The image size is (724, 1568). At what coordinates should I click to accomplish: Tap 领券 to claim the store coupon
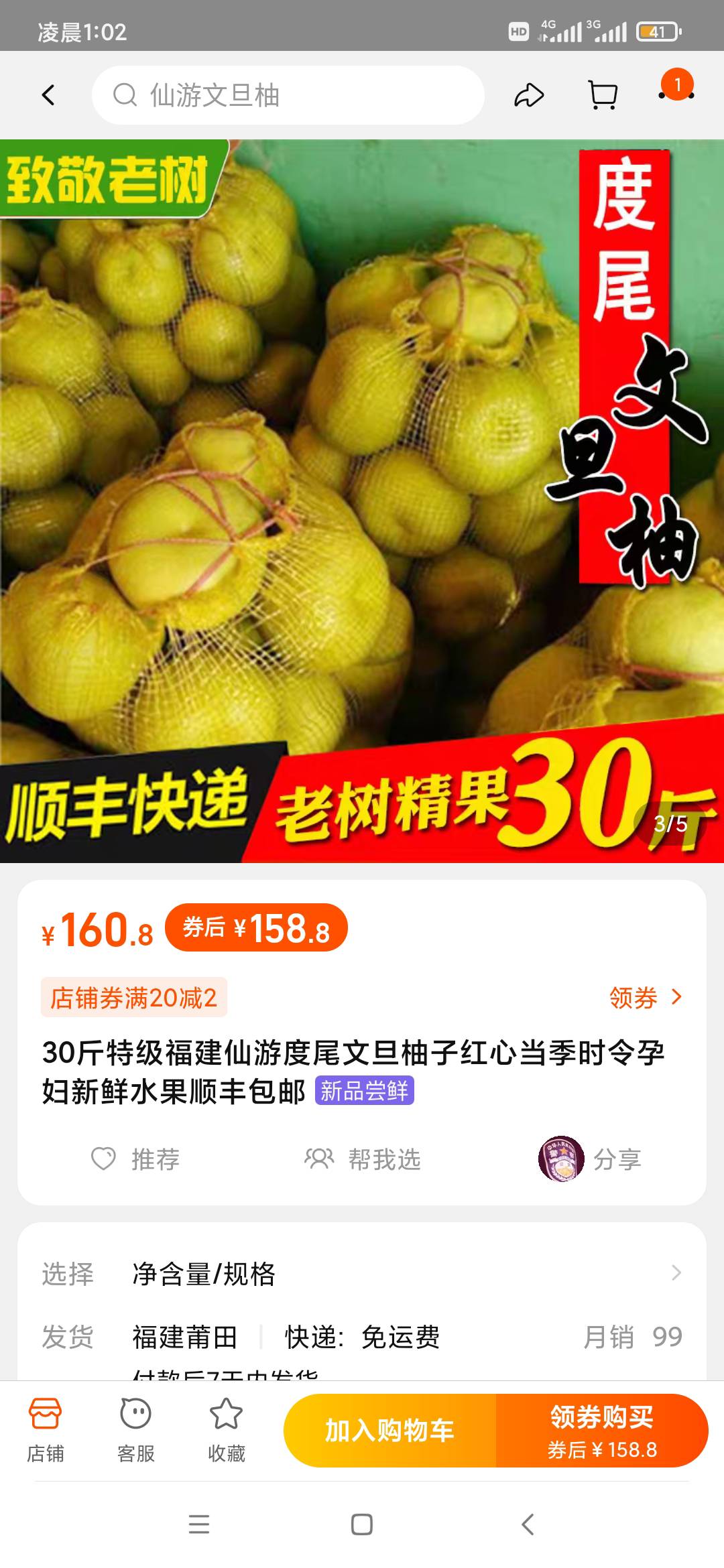(x=646, y=998)
